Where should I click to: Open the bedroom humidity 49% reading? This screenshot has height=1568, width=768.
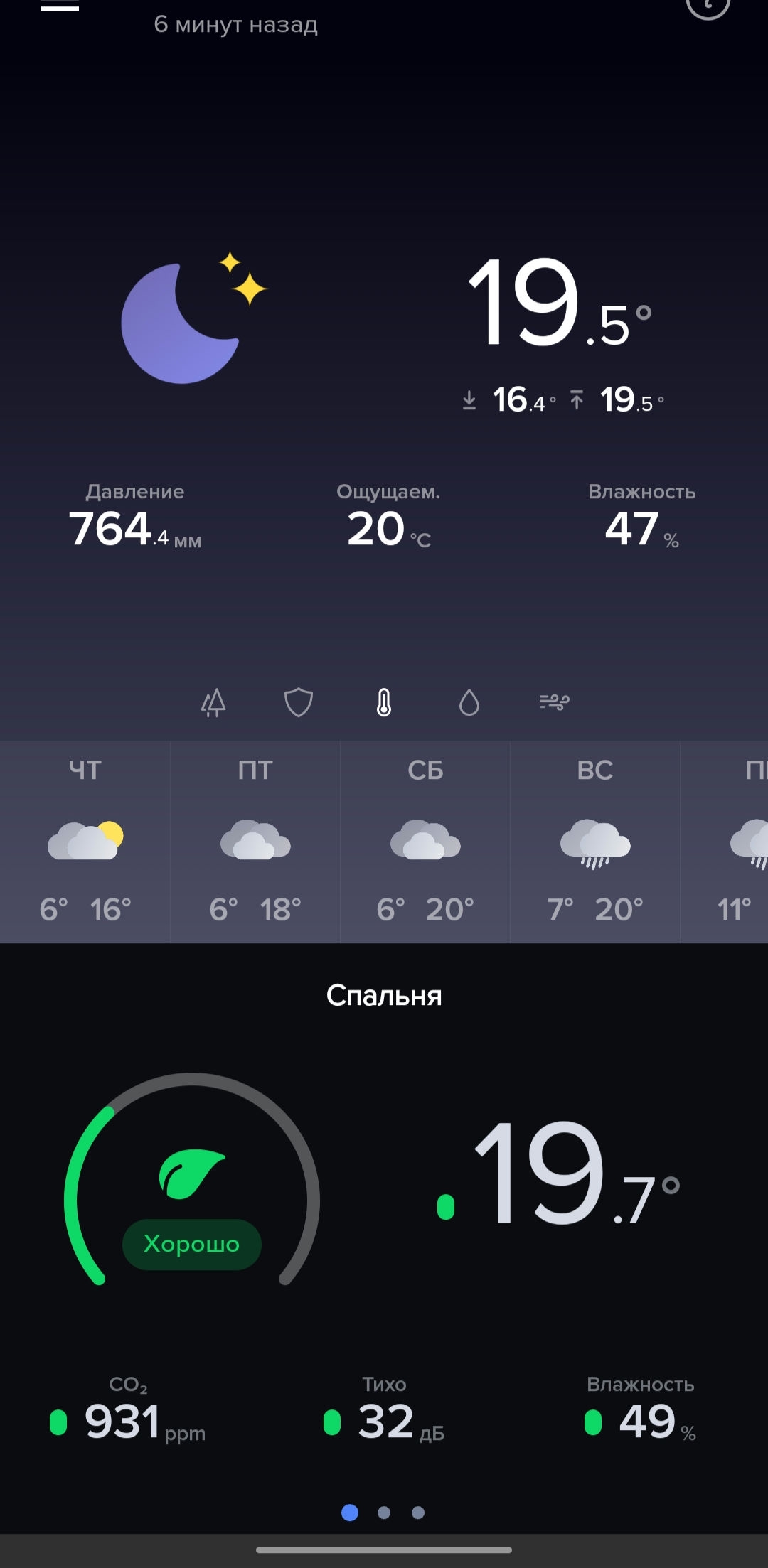coord(640,1411)
